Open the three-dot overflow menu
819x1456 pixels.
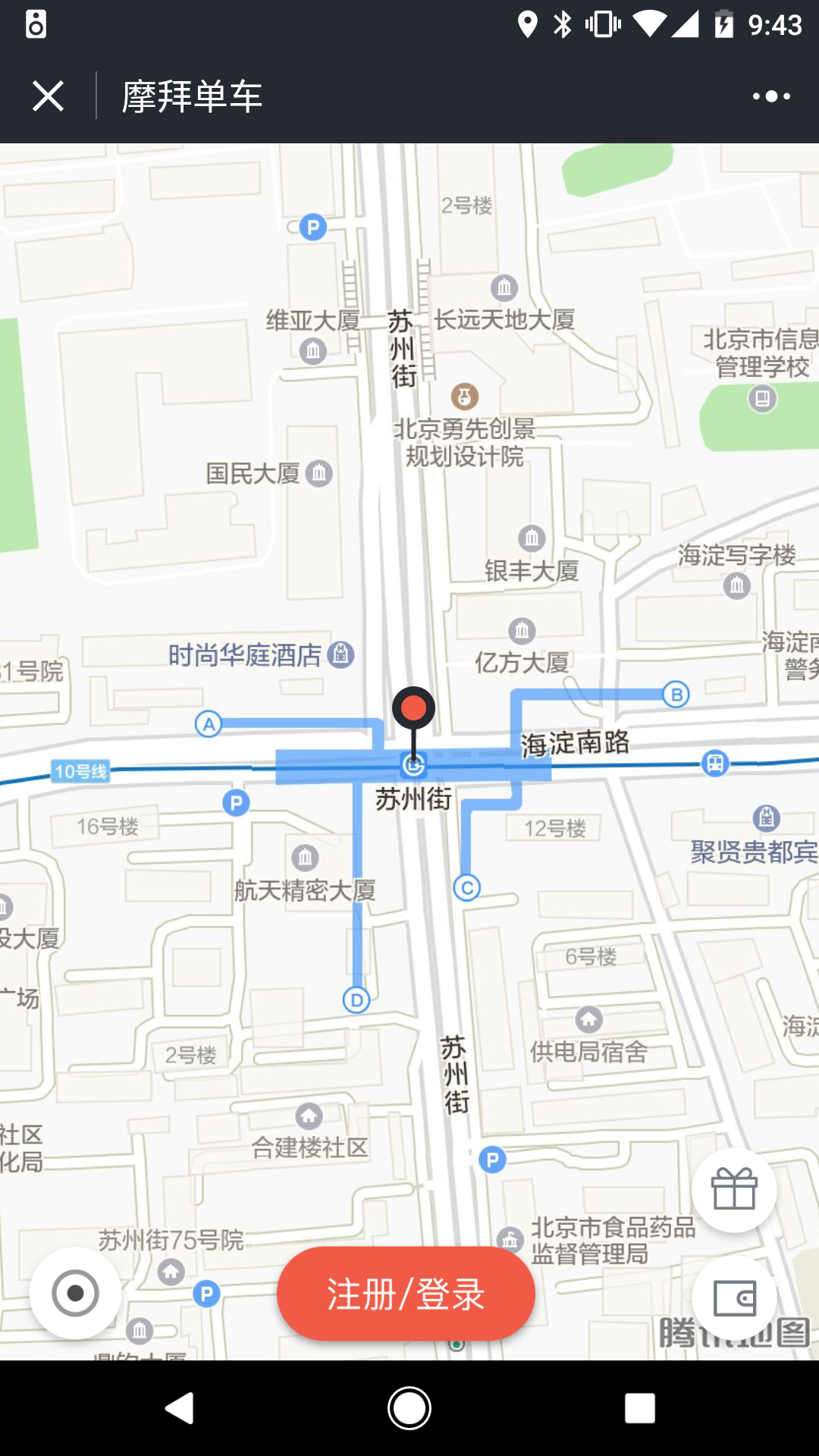pyautogui.click(x=771, y=96)
